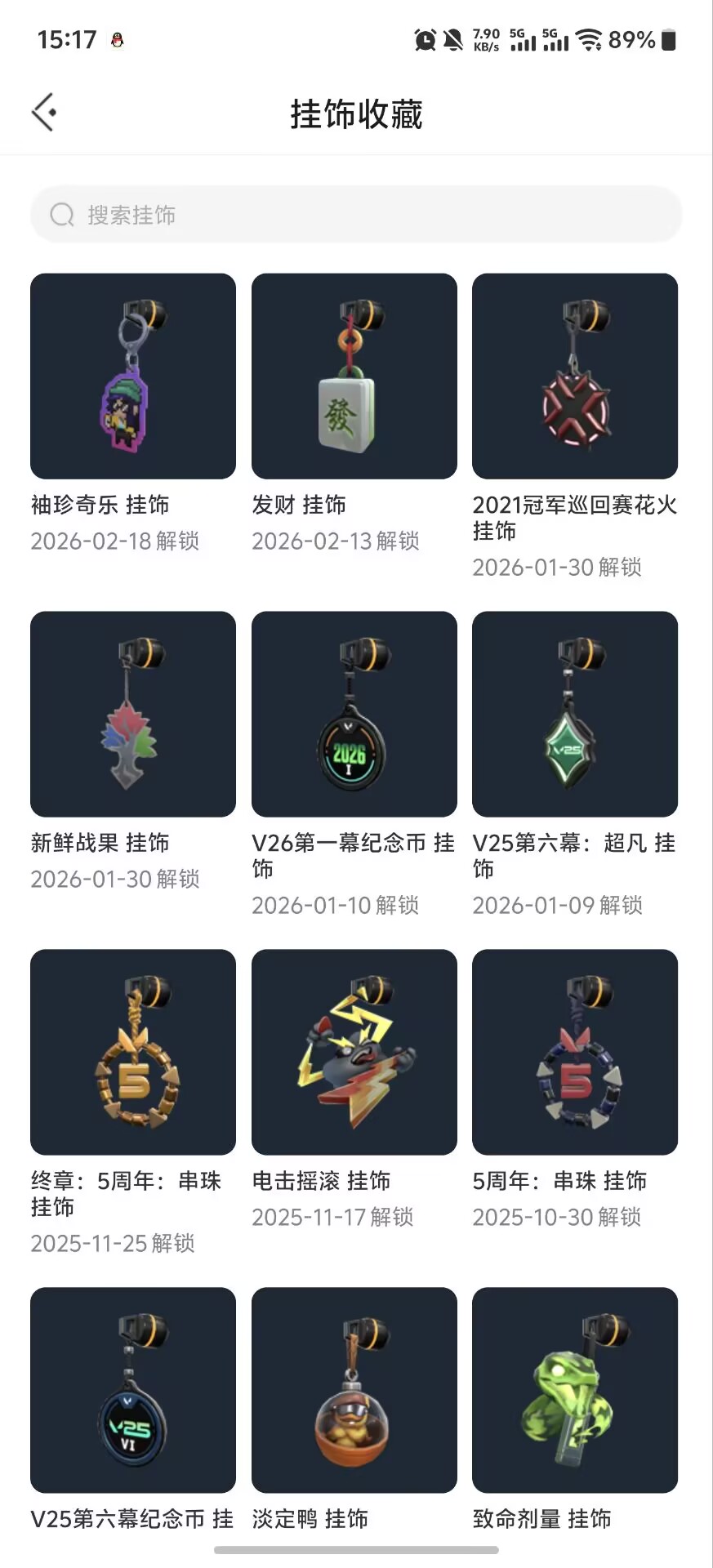Open the 5周年：串珠 挂饰 unlocked 2025-10-30
This screenshot has width=713, height=1568.
[x=575, y=1053]
